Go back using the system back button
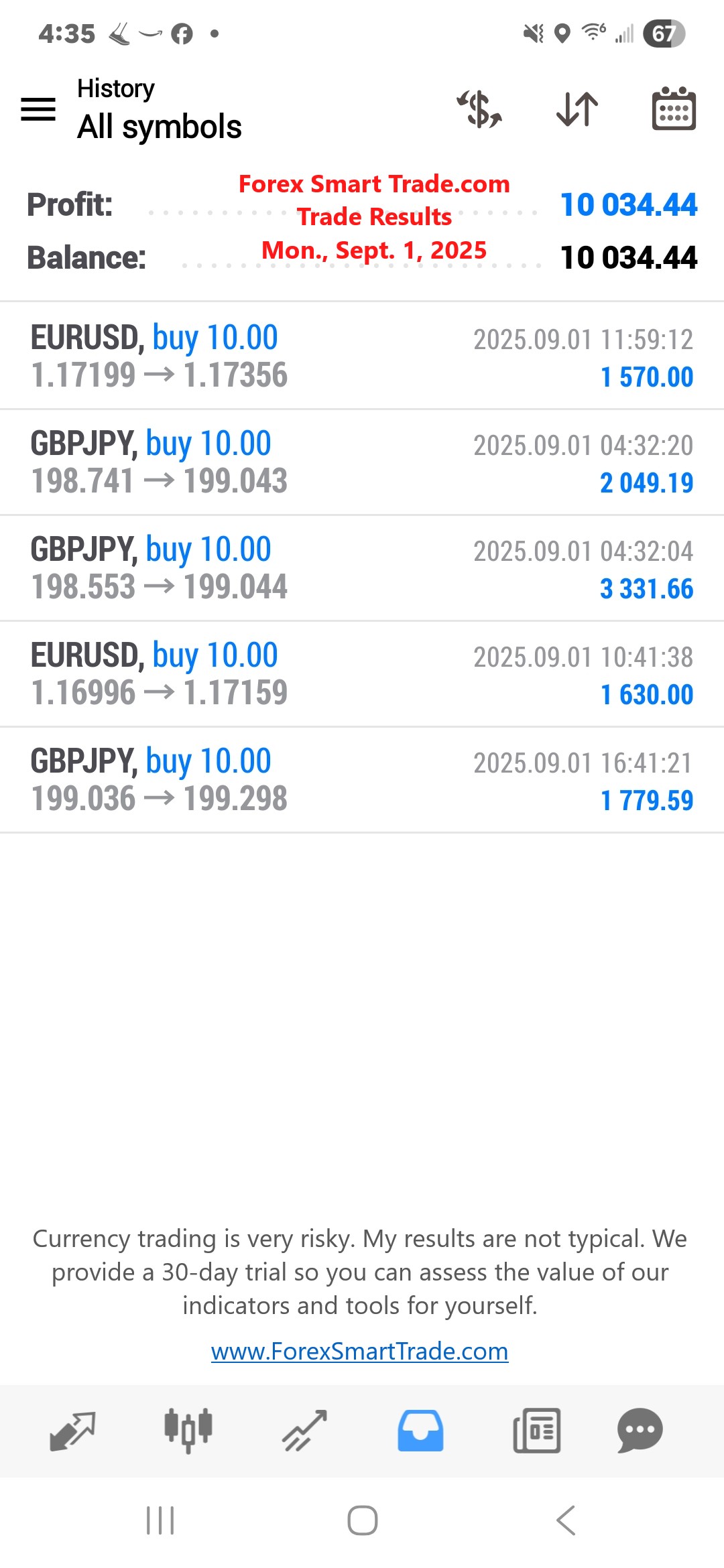The image size is (724, 1568). click(566, 1520)
